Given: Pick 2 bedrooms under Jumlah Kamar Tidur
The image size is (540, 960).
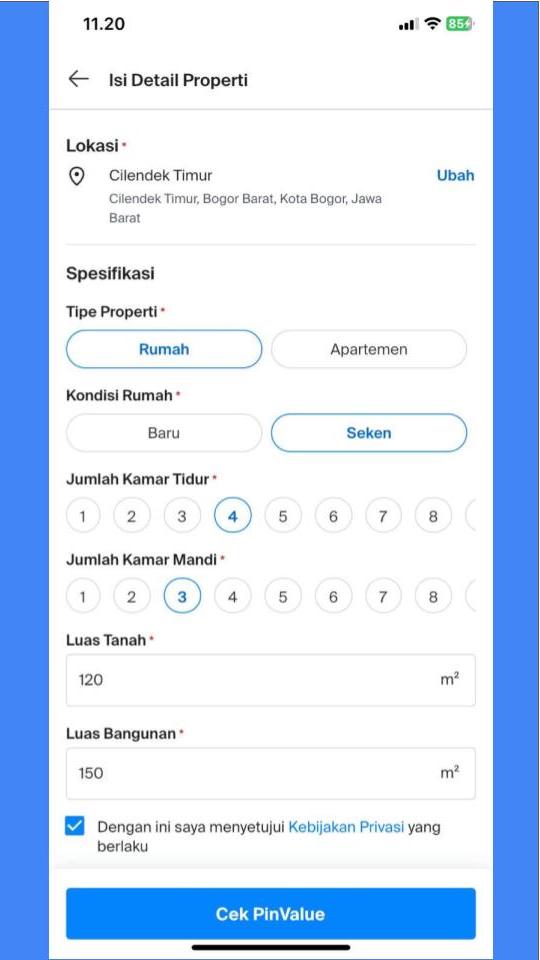Looking at the screenshot, I should coord(131,516).
